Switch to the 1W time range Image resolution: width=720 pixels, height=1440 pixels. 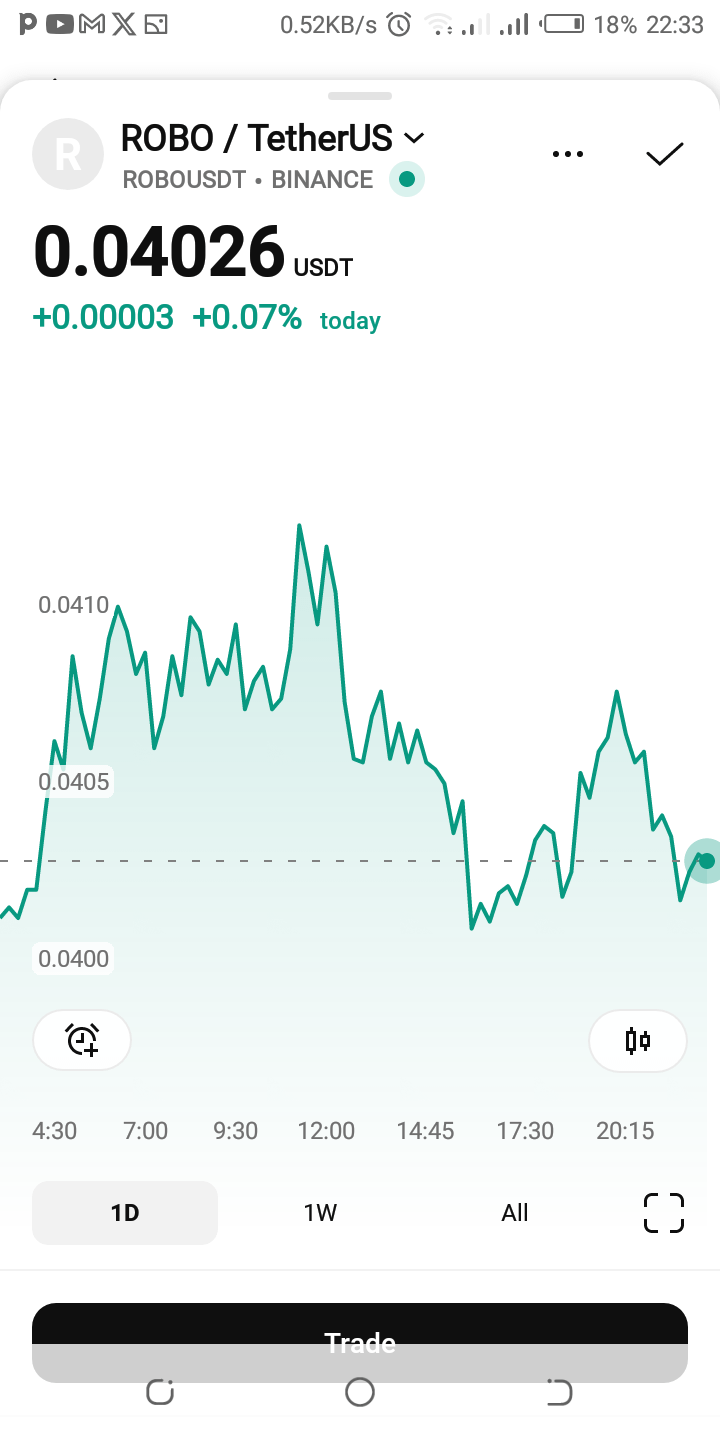click(x=320, y=1213)
